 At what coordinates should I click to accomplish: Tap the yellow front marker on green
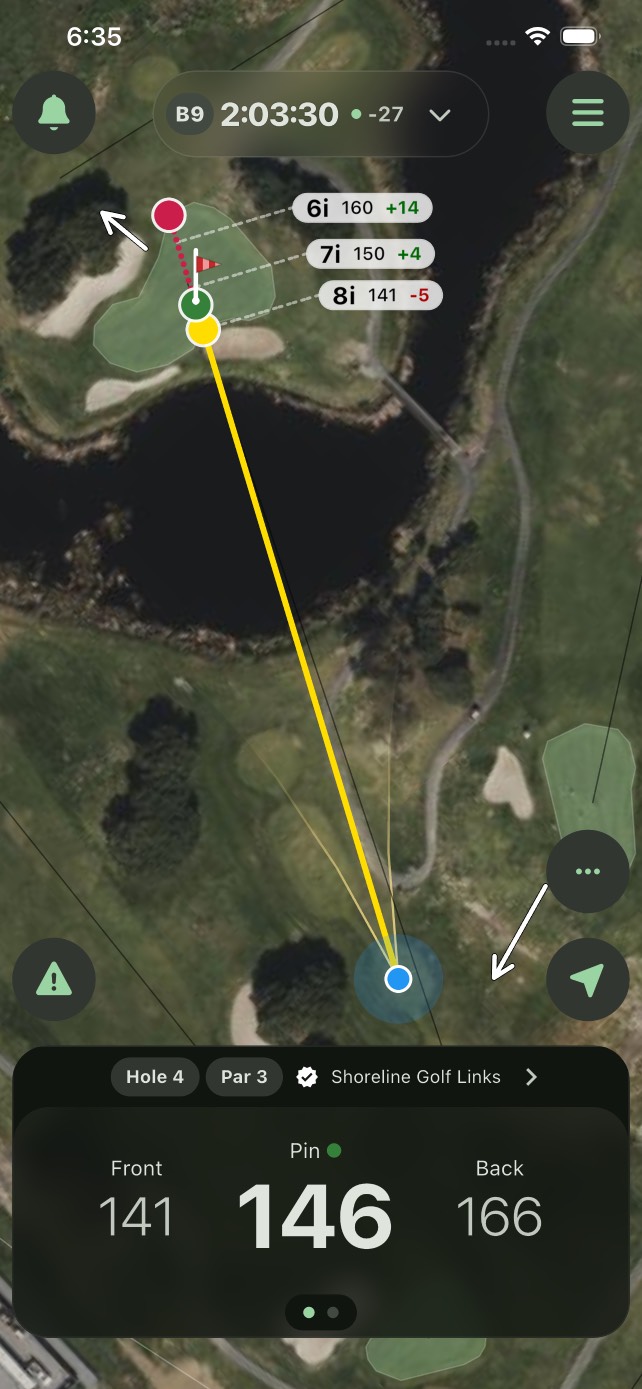coord(204,329)
